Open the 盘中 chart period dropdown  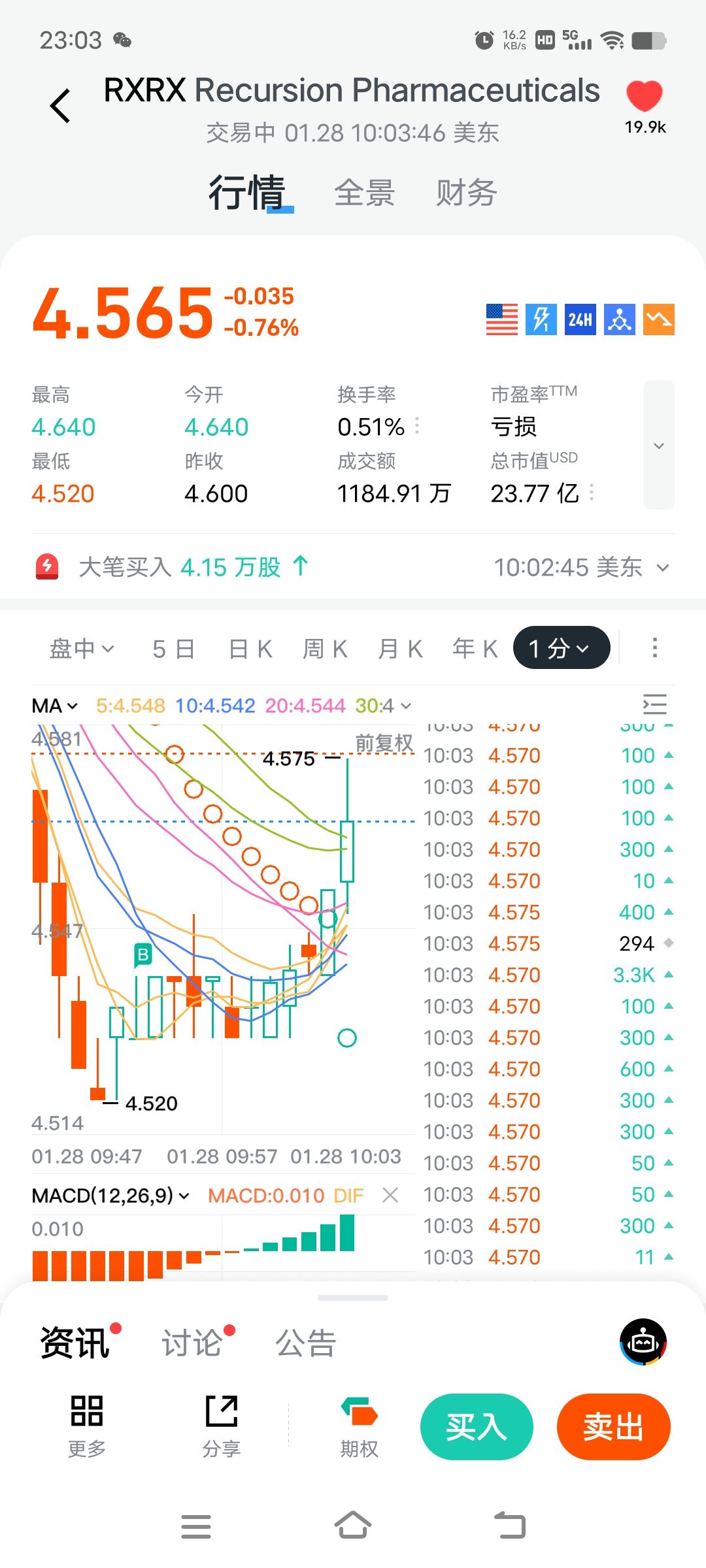(82, 649)
